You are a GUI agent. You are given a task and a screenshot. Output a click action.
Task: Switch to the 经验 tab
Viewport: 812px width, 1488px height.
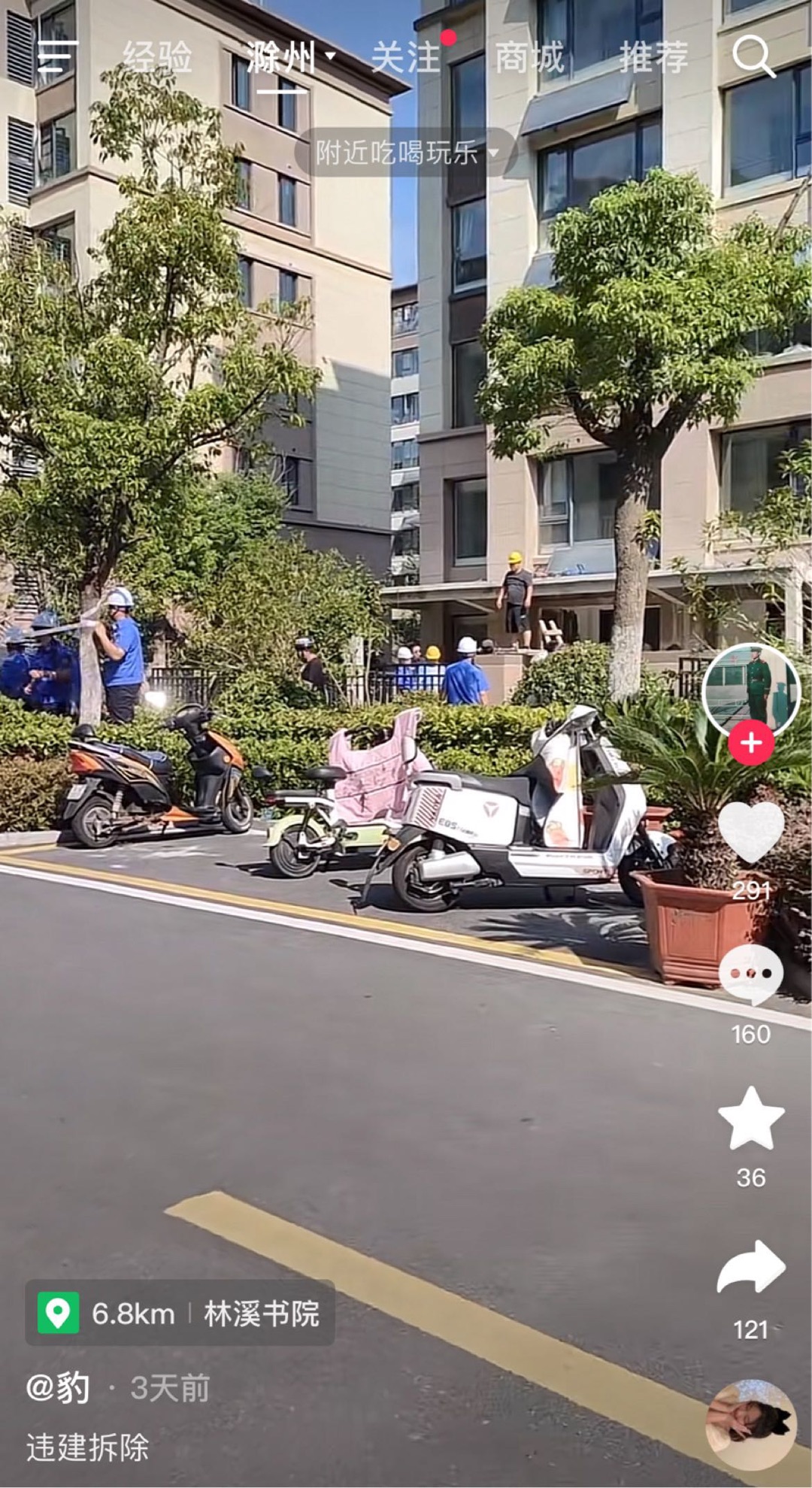tap(158, 58)
